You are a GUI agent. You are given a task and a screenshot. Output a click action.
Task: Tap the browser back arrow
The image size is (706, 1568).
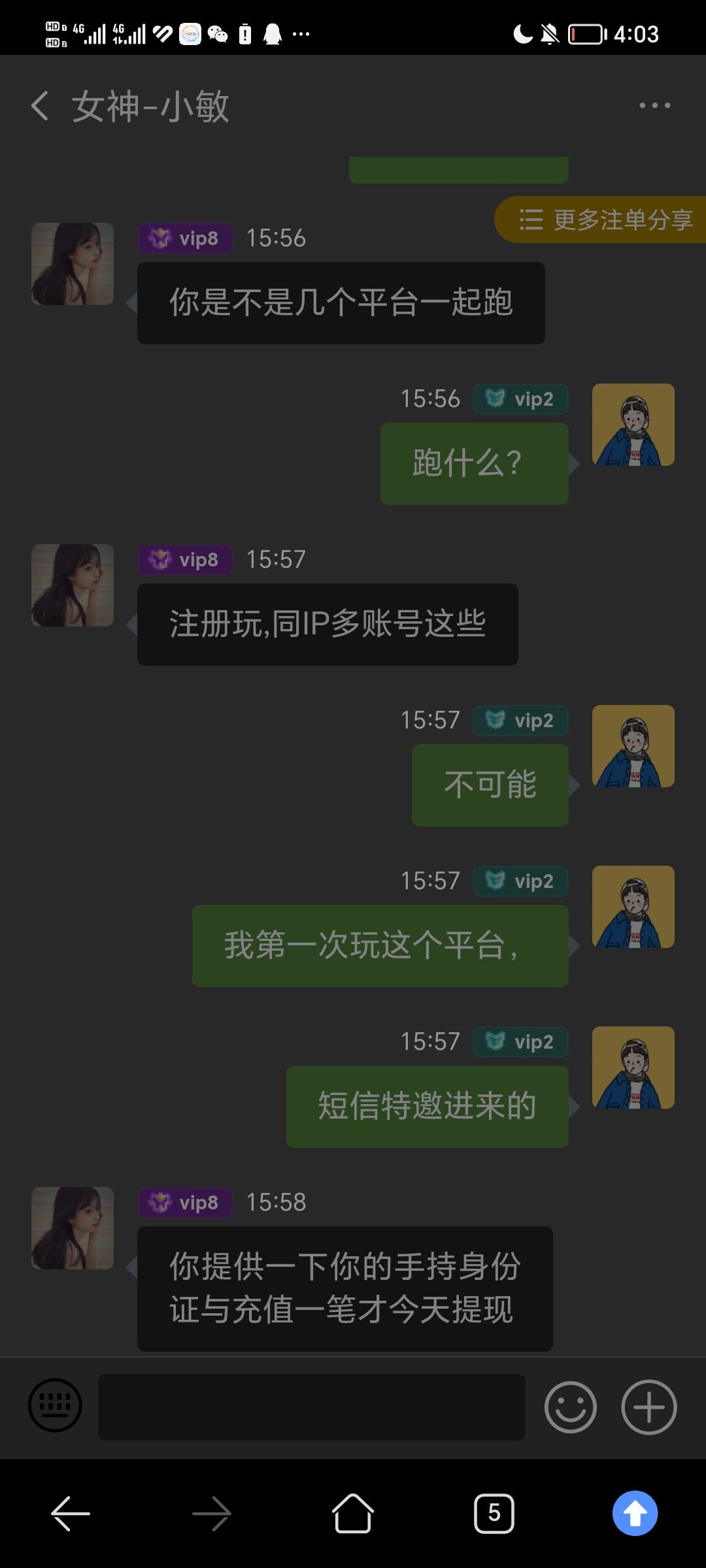click(x=71, y=1512)
